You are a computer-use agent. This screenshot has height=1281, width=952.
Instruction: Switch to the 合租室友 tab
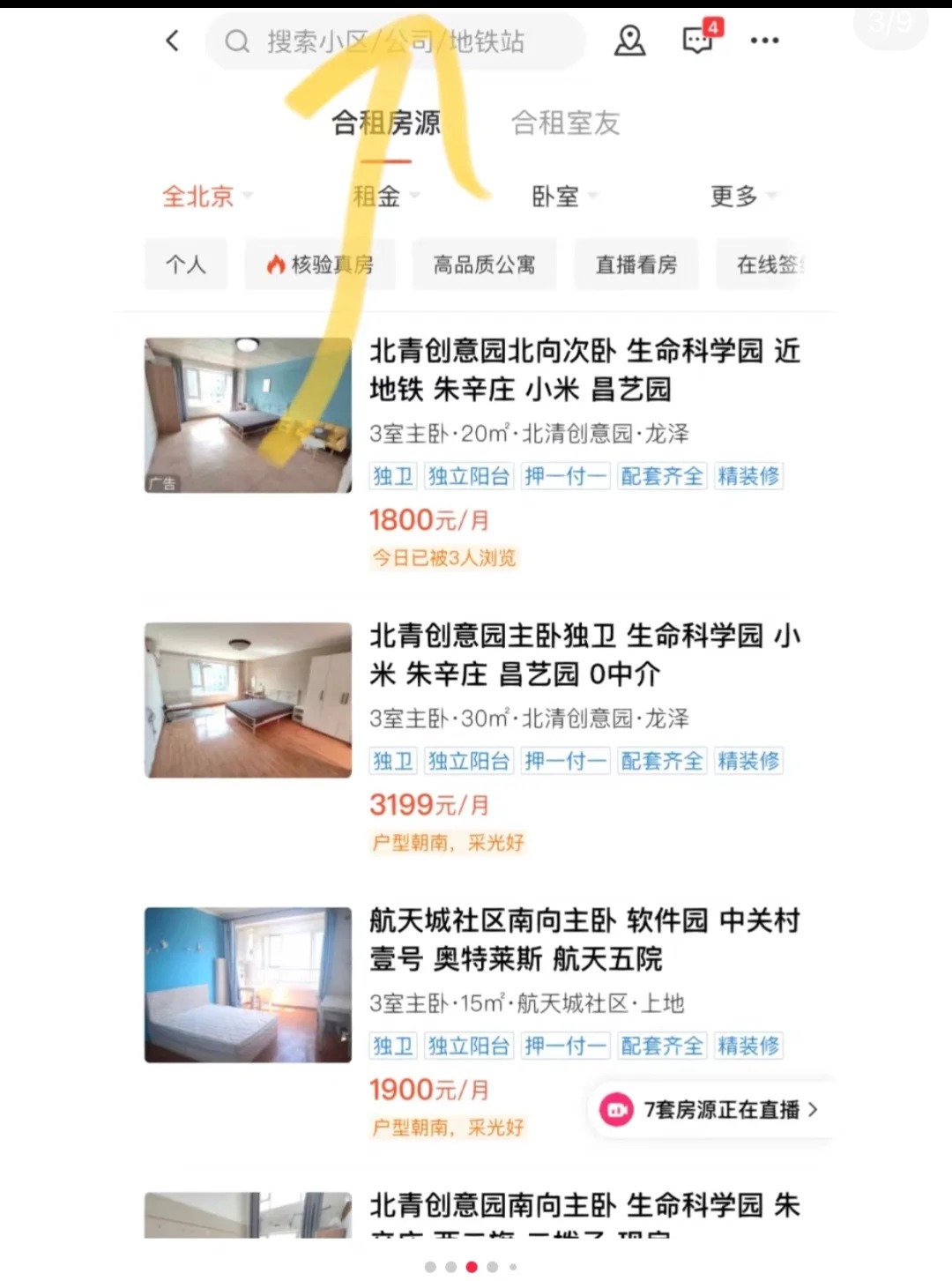(x=566, y=123)
